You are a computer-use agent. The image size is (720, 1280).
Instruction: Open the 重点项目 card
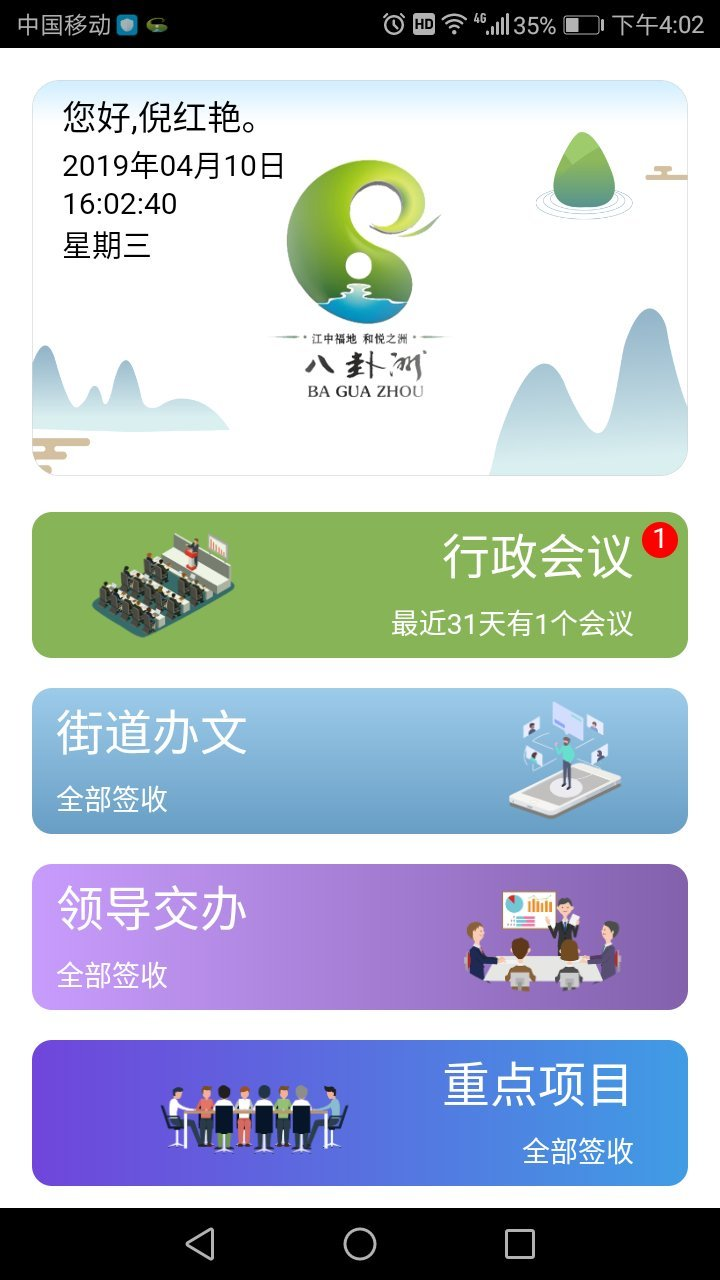[x=360, y=1113]
